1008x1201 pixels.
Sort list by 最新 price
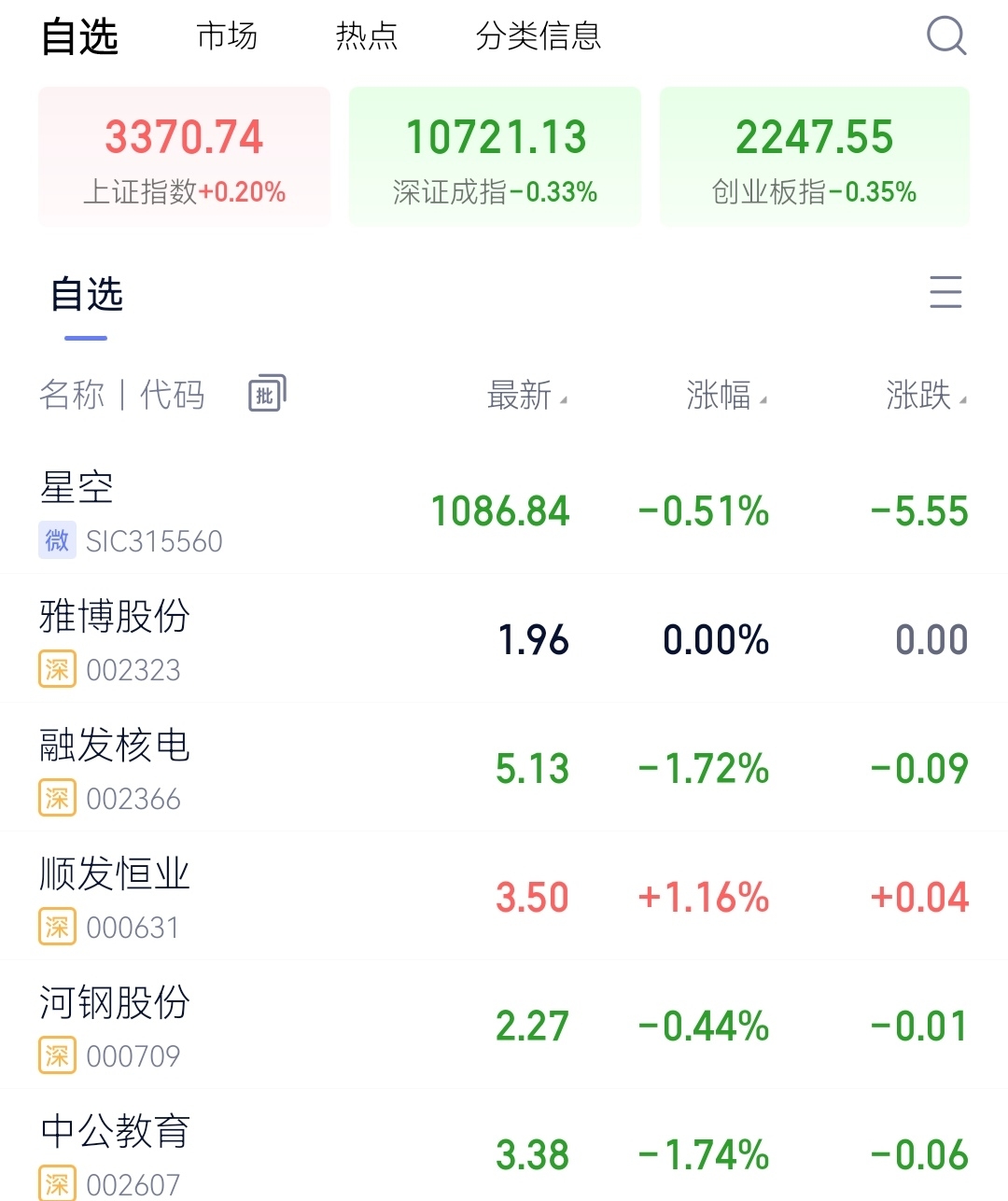(x=525, y=396)
